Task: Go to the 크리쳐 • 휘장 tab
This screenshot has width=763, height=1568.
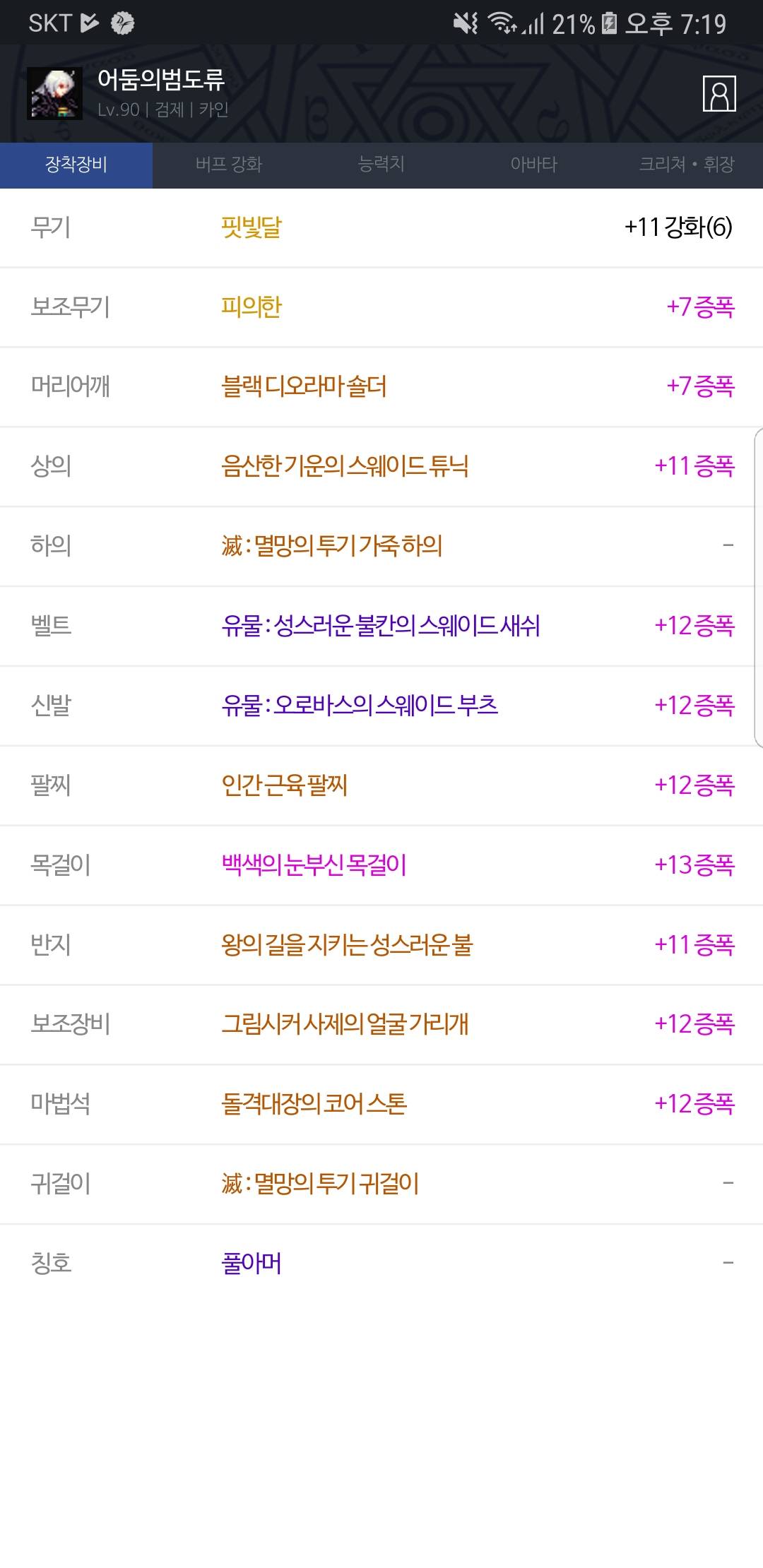Action: [687, 165]
